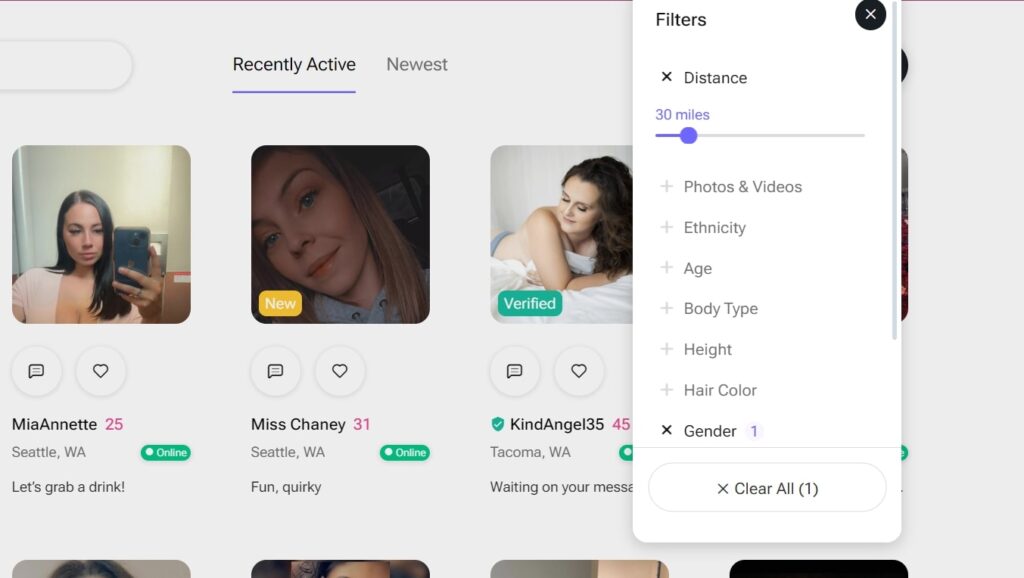Image resolution: width=1024 pixels, height=578 pixels.
Task: Switch to the Newest tab
Action: click(417, 64)
